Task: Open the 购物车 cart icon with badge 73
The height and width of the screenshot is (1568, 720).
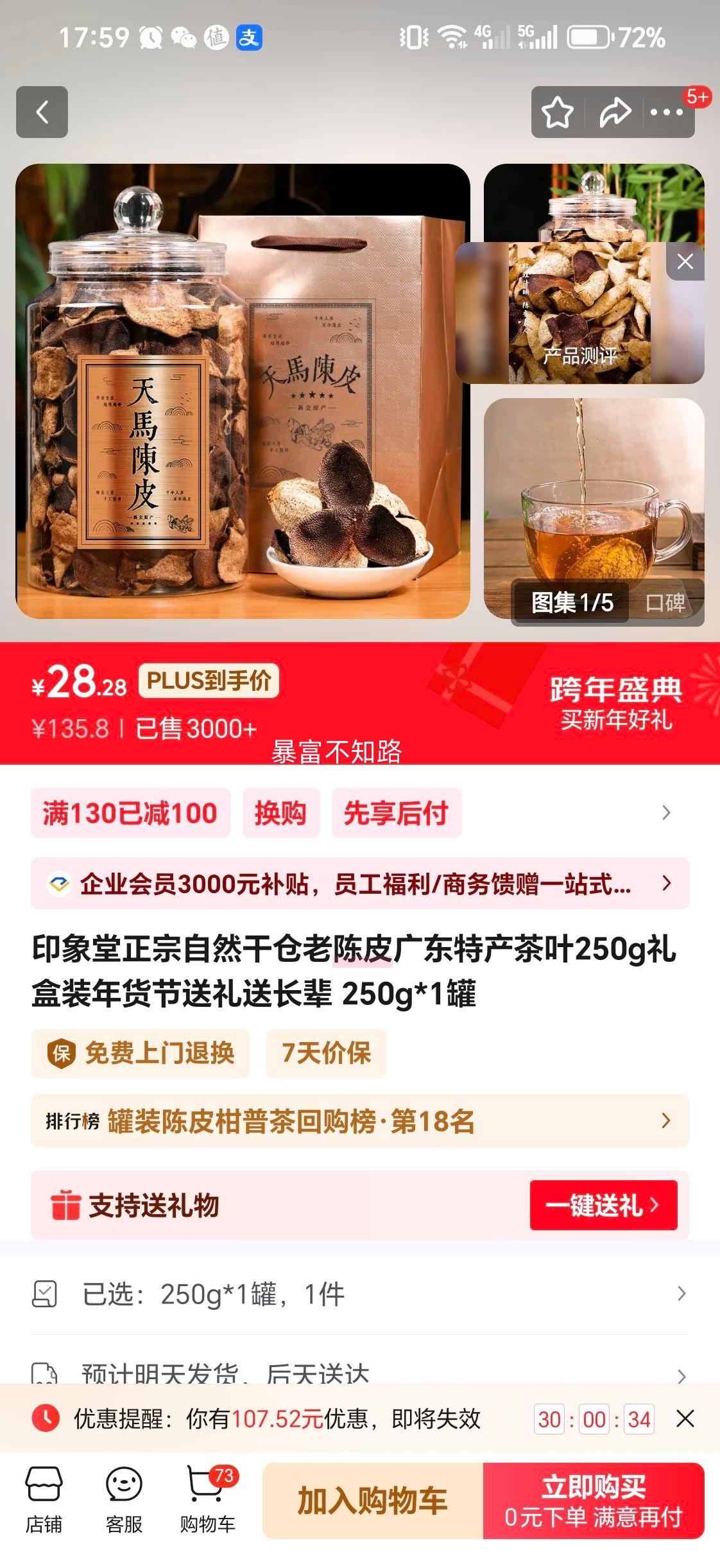Action: pos(205,1483)
